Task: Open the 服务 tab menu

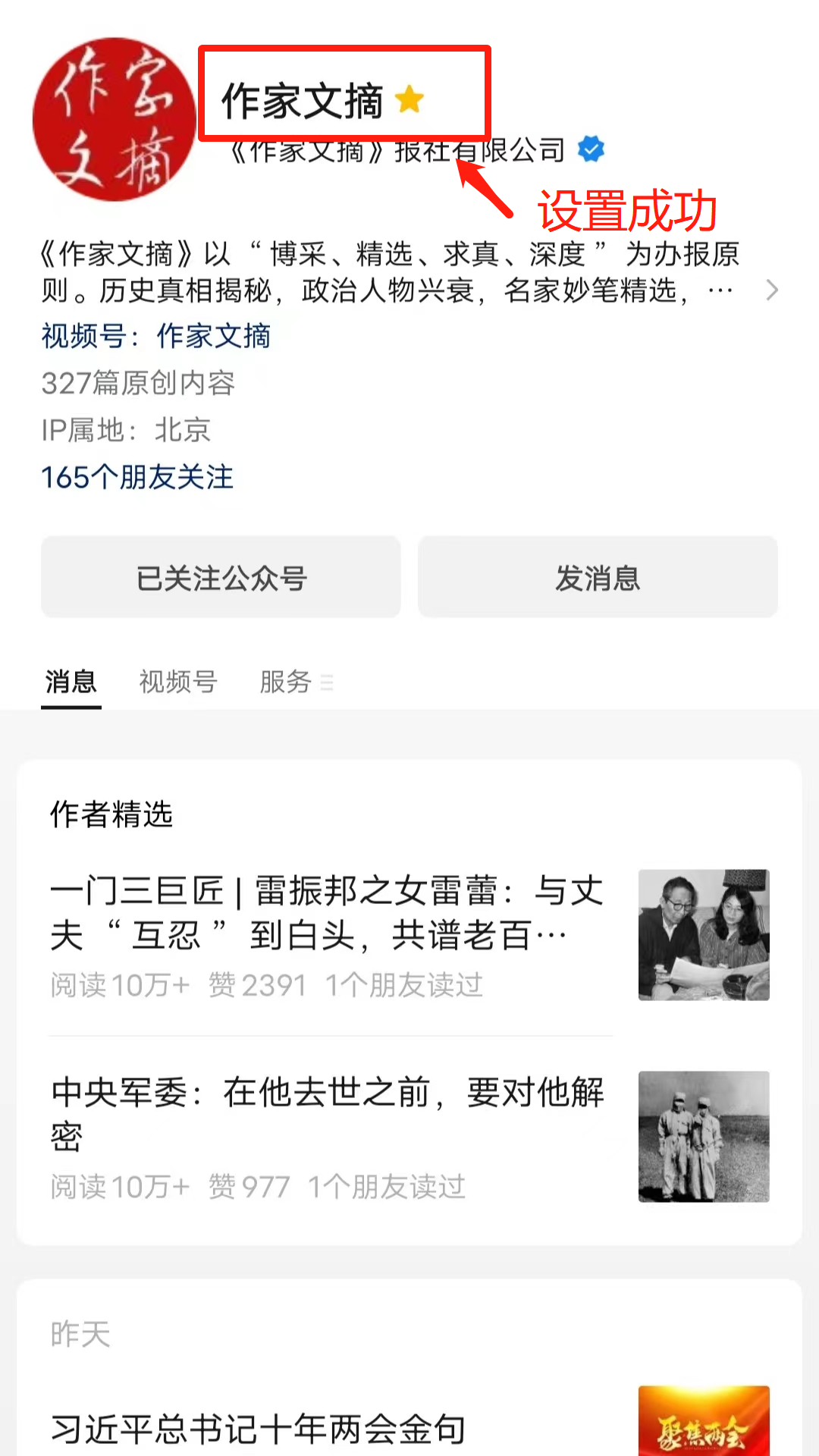Action: pos(296,682)
